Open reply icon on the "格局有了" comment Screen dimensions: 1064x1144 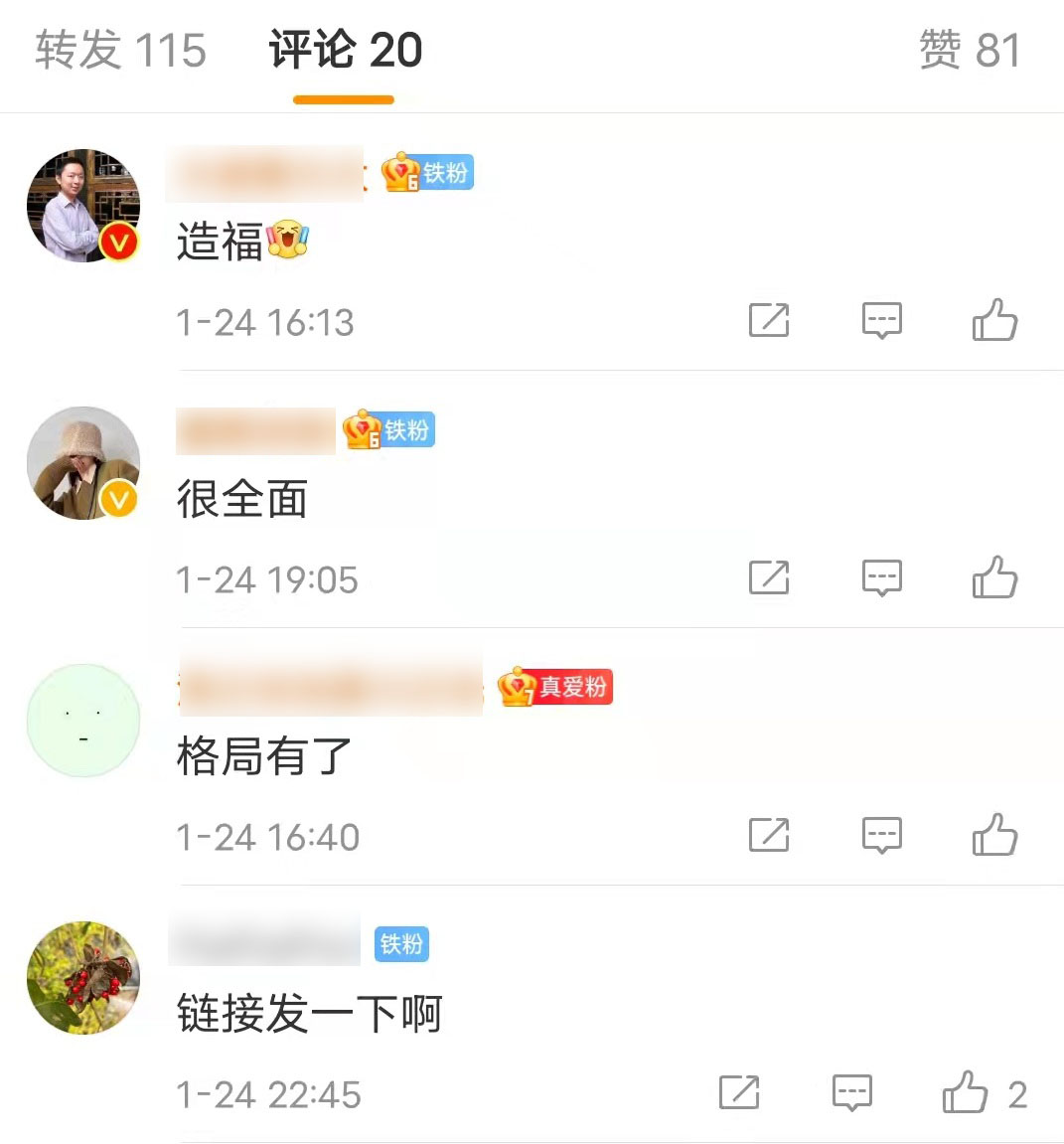coord(882,835)
